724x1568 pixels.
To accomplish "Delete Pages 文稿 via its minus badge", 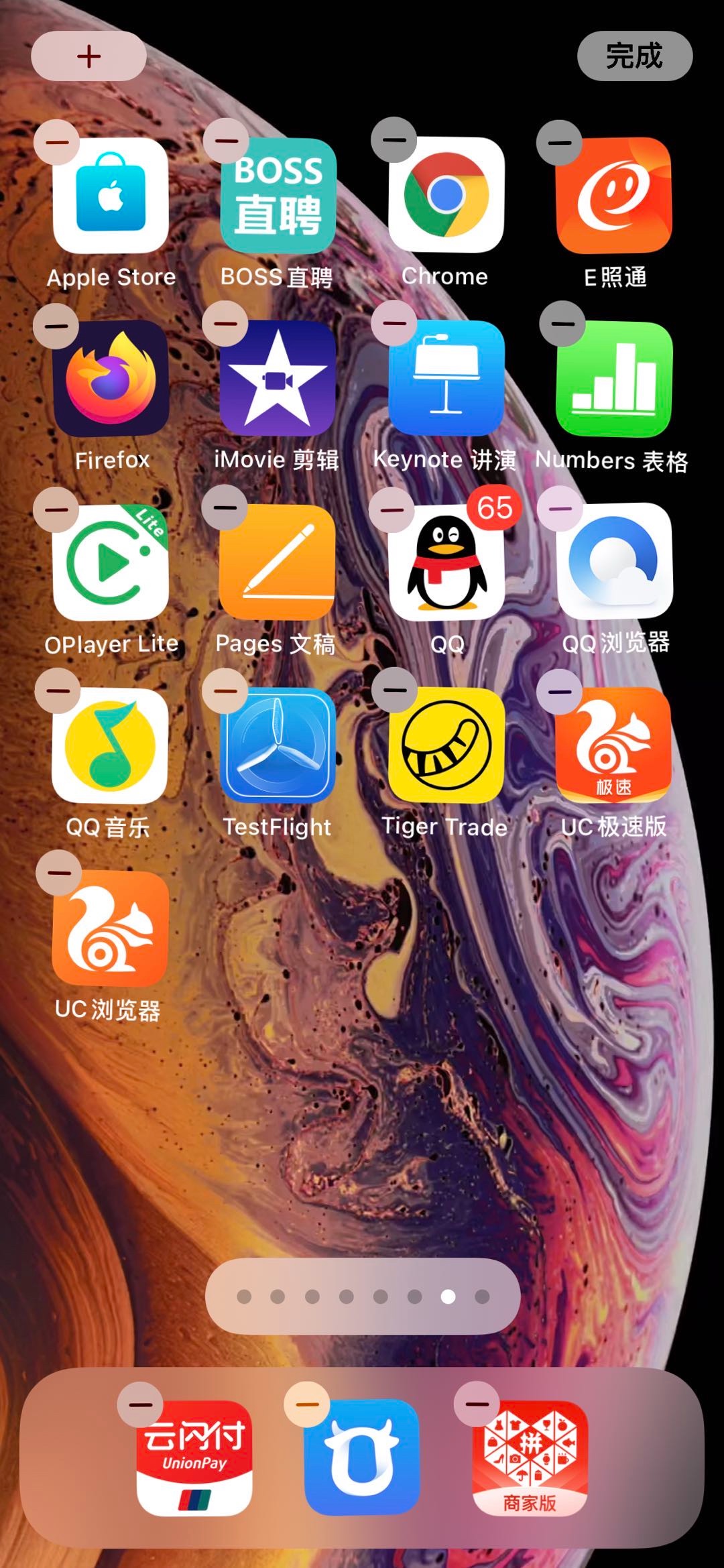I will (x=225, y=507).
